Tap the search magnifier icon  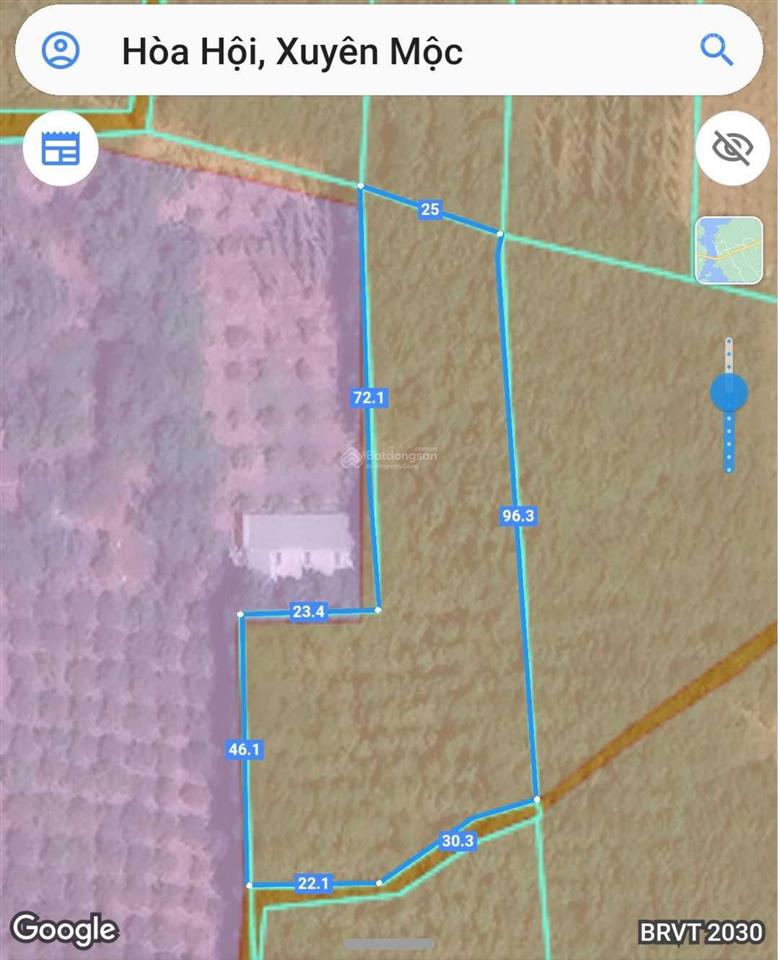(x=716, y=50)
